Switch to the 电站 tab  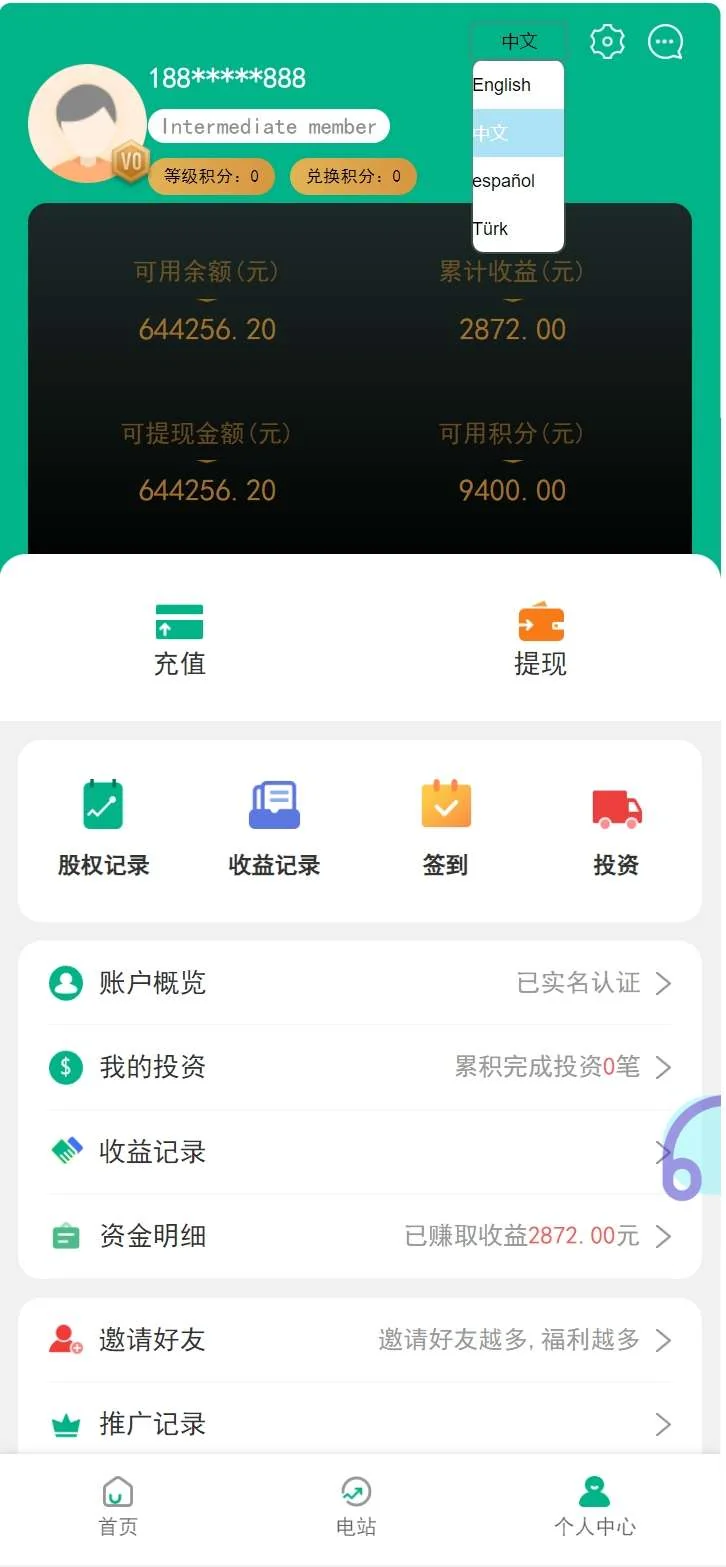tap(356, 1507)
